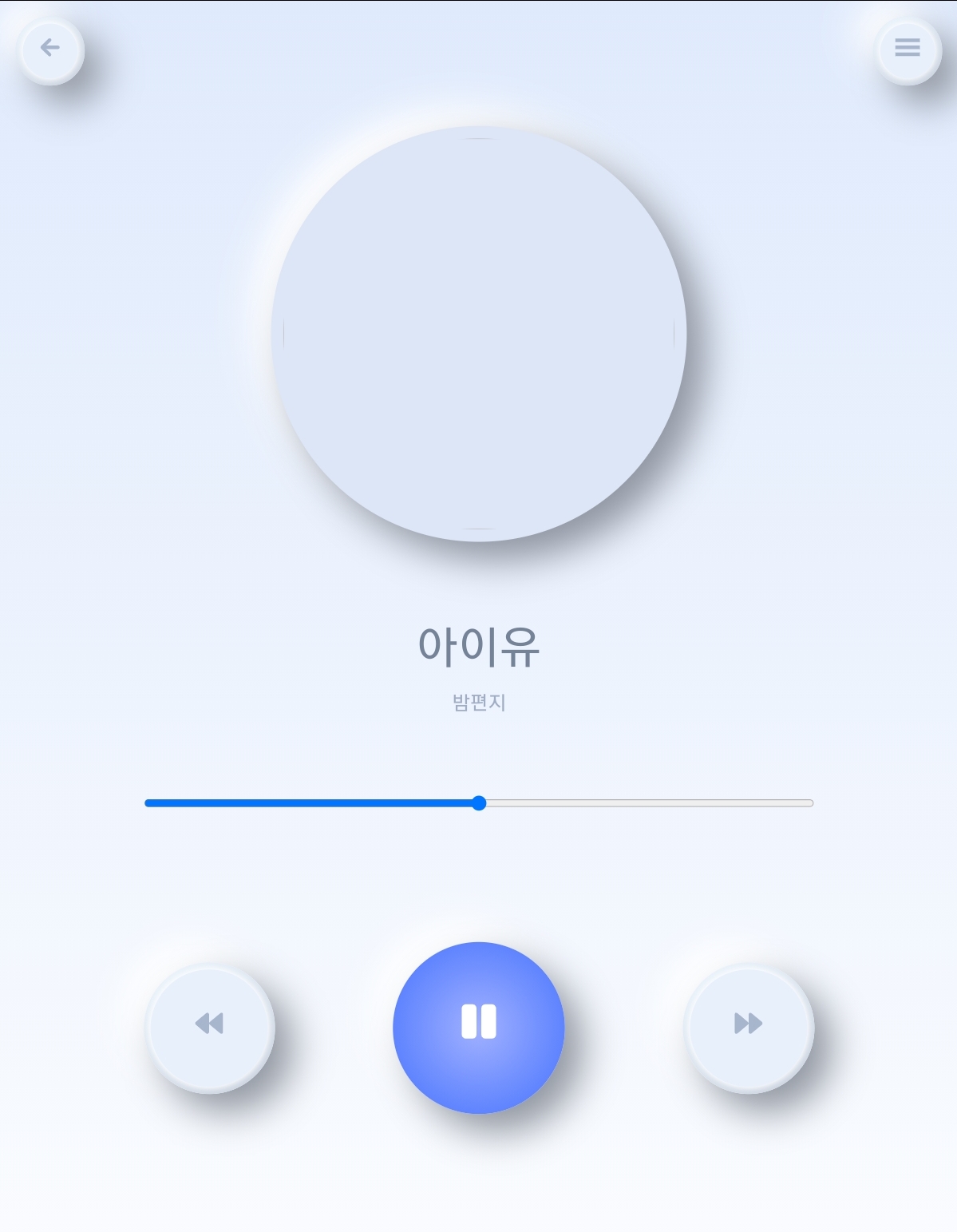This screenshot has width=957, height=1232.
Task: Skip to the next track
Action: (749, 1028)
